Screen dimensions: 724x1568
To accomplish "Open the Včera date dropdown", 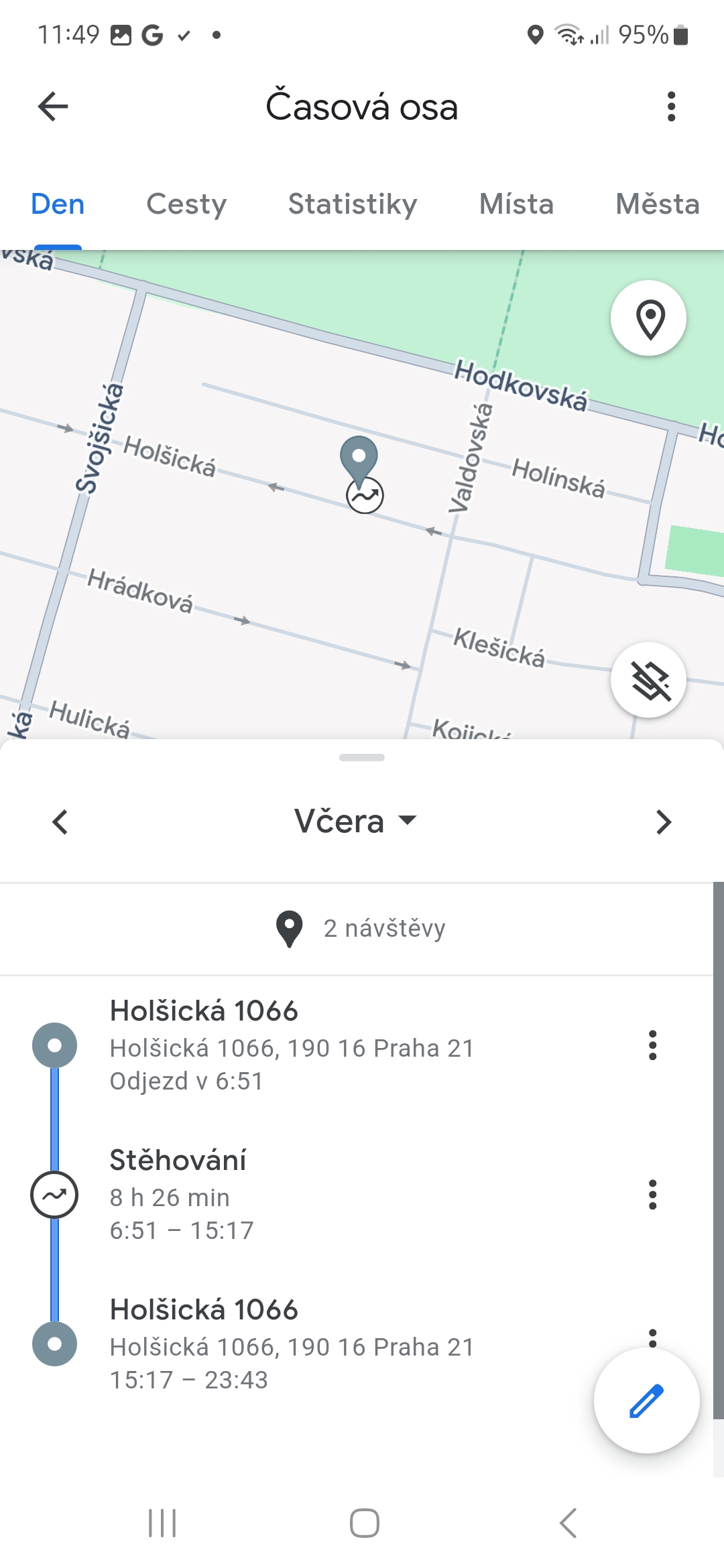I will tap(355, 821).
